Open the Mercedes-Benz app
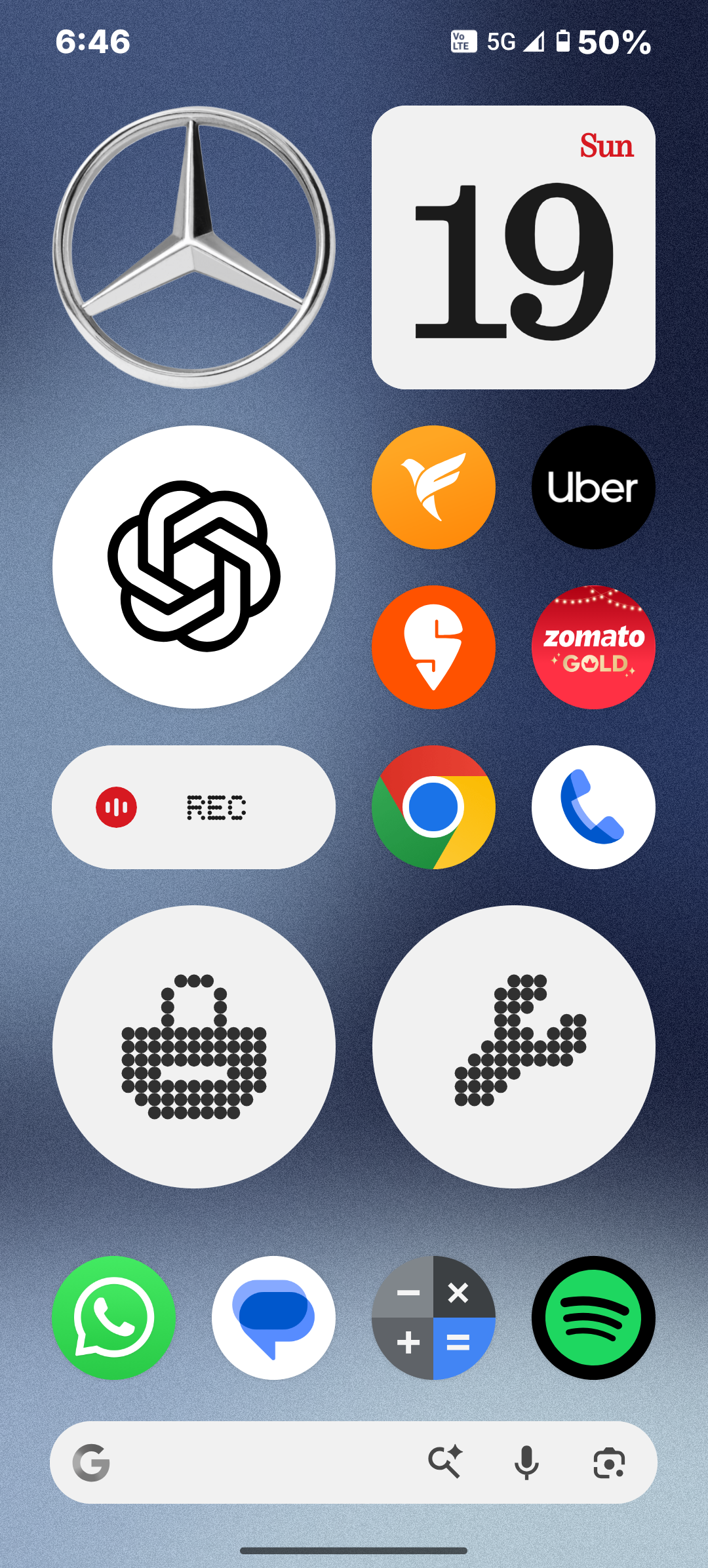 coord(194,247)
